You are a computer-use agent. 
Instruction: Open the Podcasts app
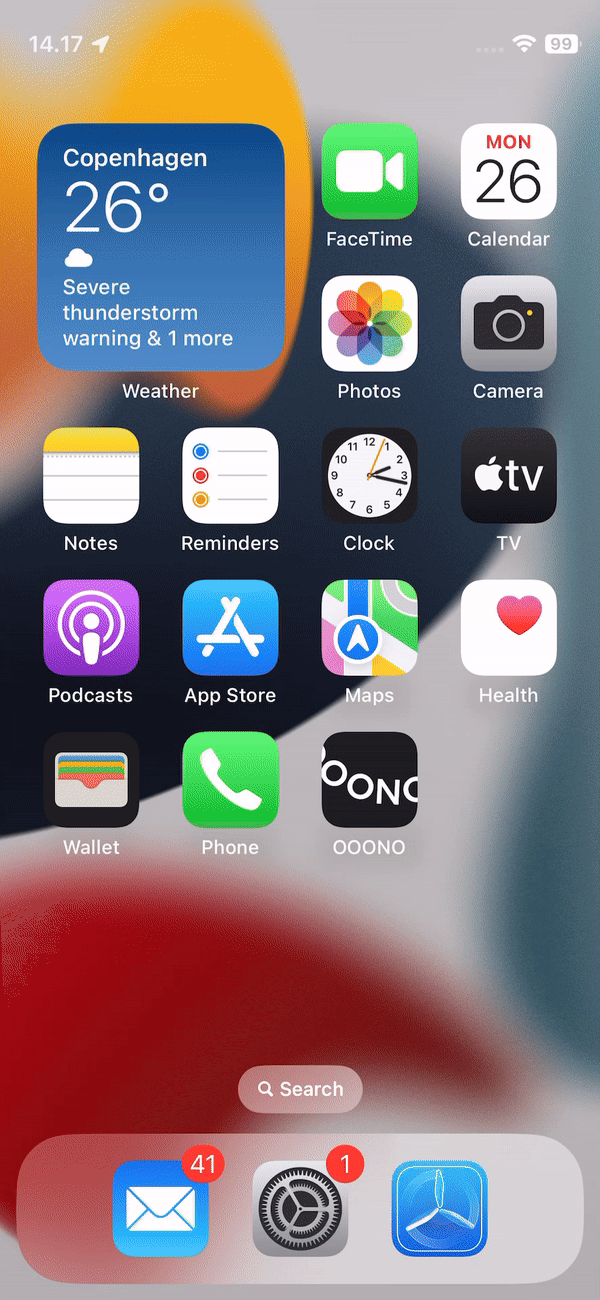(91, 627)
